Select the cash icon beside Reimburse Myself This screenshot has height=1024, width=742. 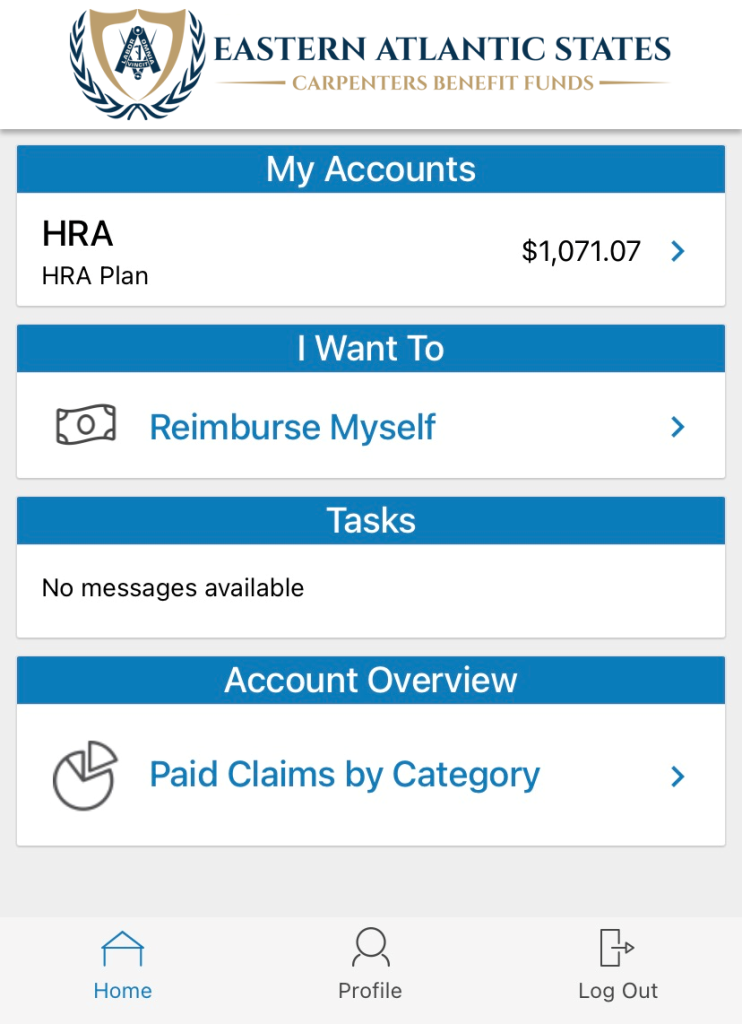click(86, 426)
